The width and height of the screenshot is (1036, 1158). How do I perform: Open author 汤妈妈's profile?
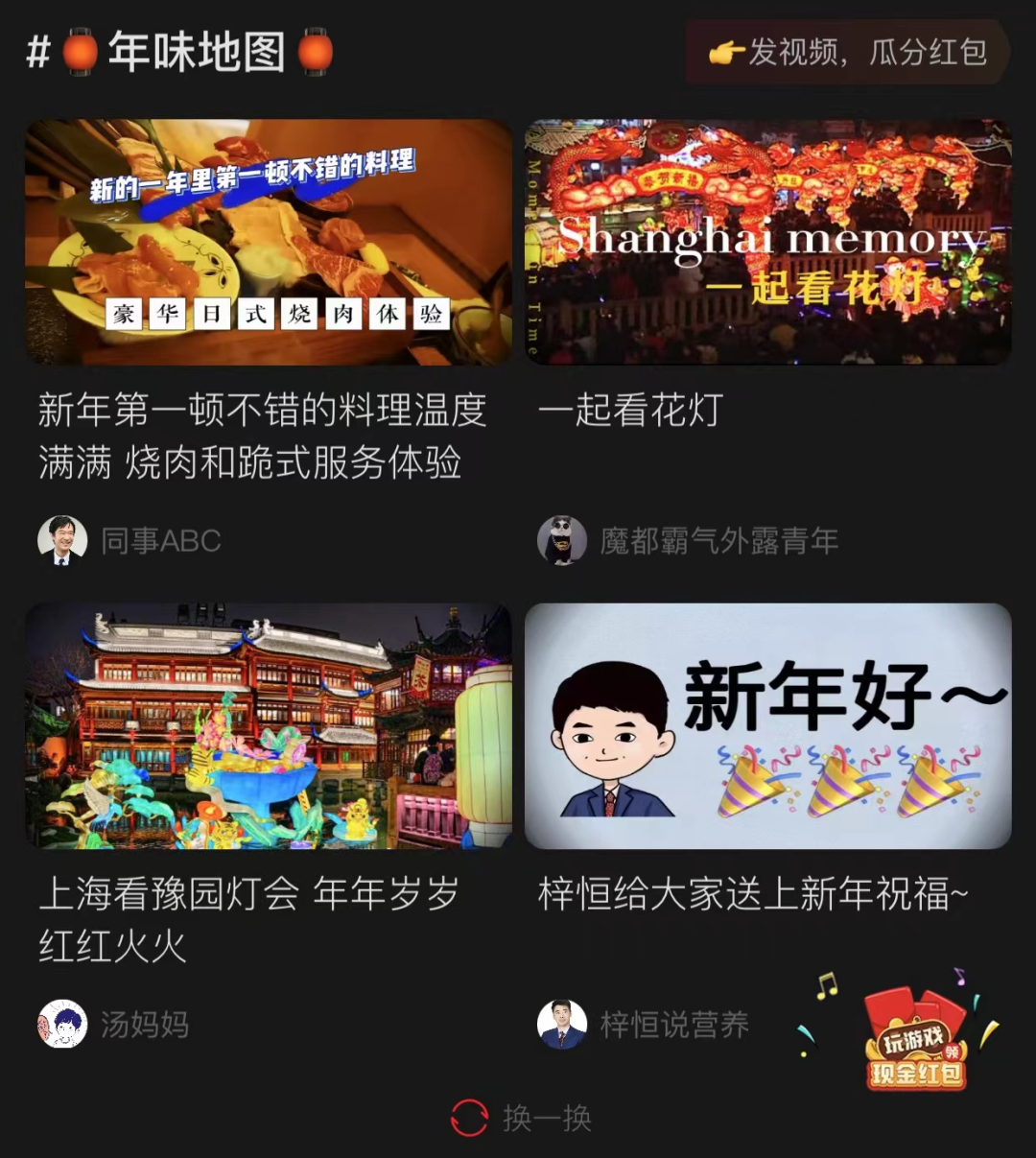point(113,1024)
